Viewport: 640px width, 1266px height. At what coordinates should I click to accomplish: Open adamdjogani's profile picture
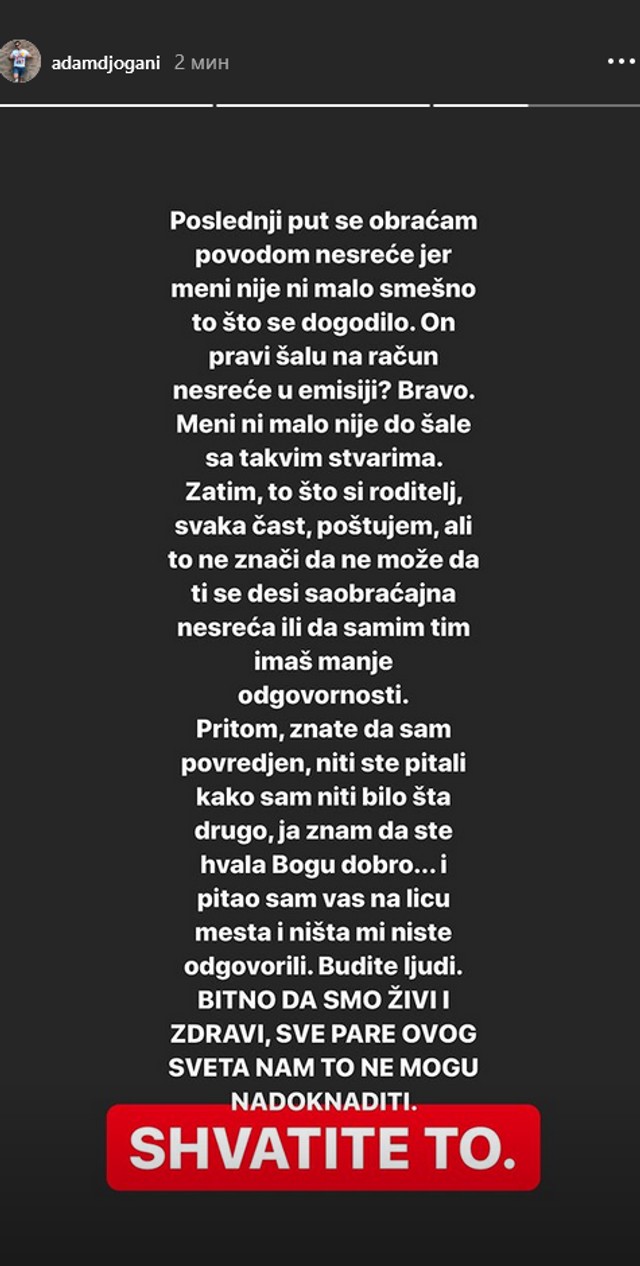(20, 62)
